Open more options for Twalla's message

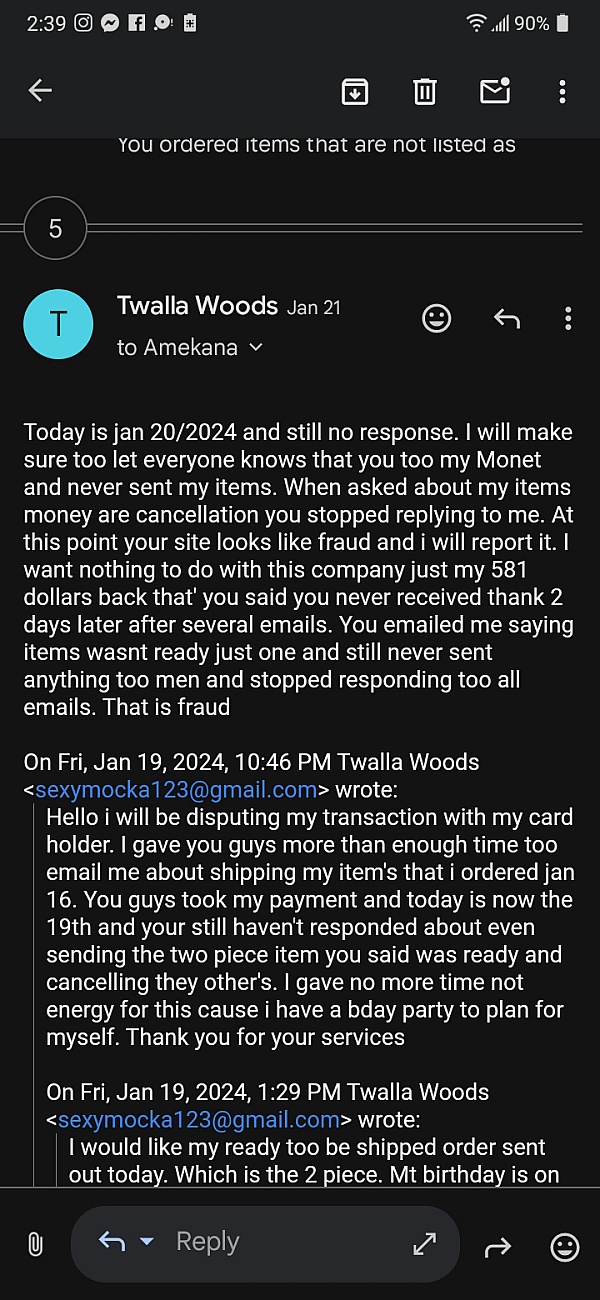coord(568,319)
